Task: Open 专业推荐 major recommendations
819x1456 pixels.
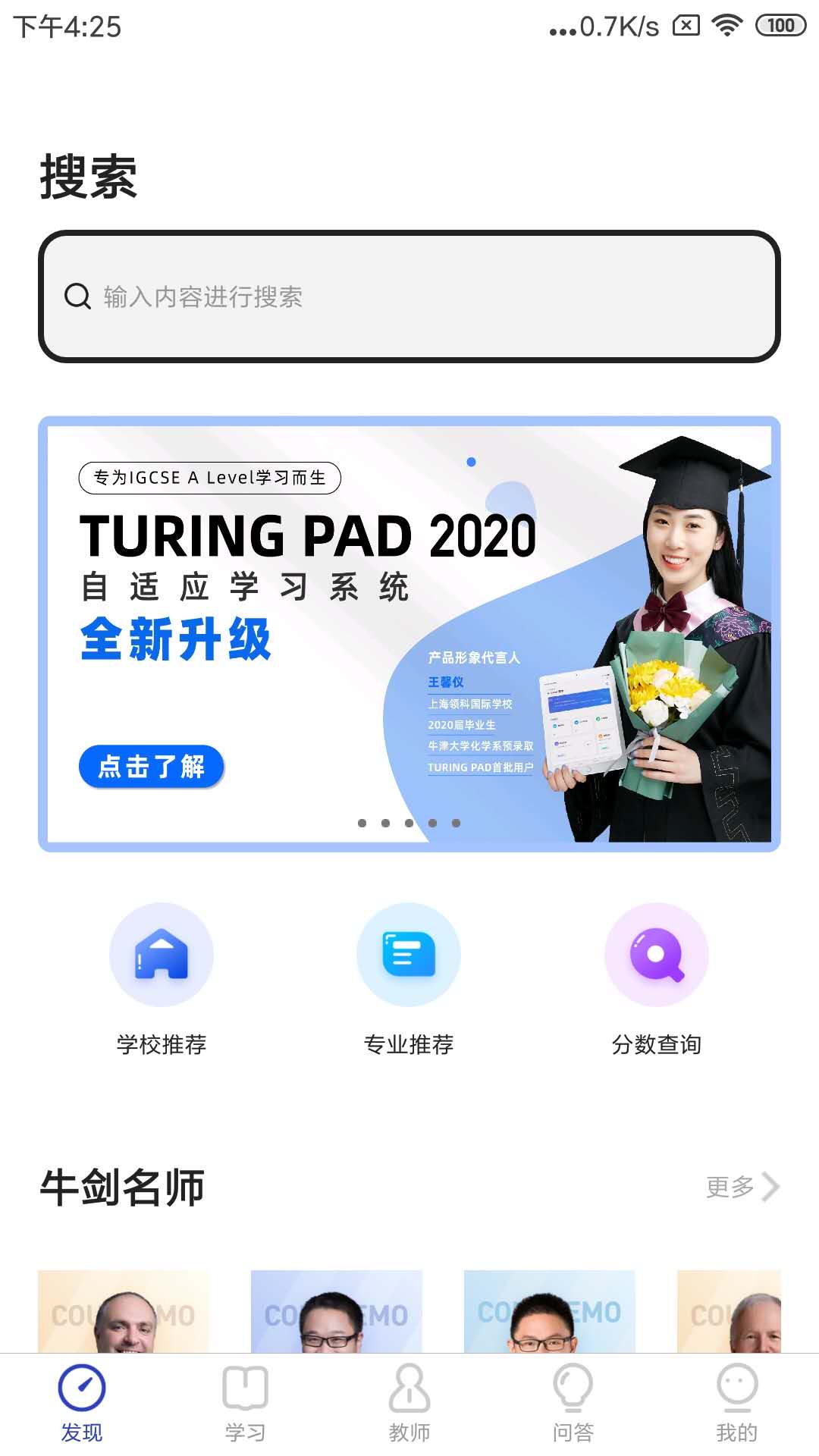Action: coord(409,980)
